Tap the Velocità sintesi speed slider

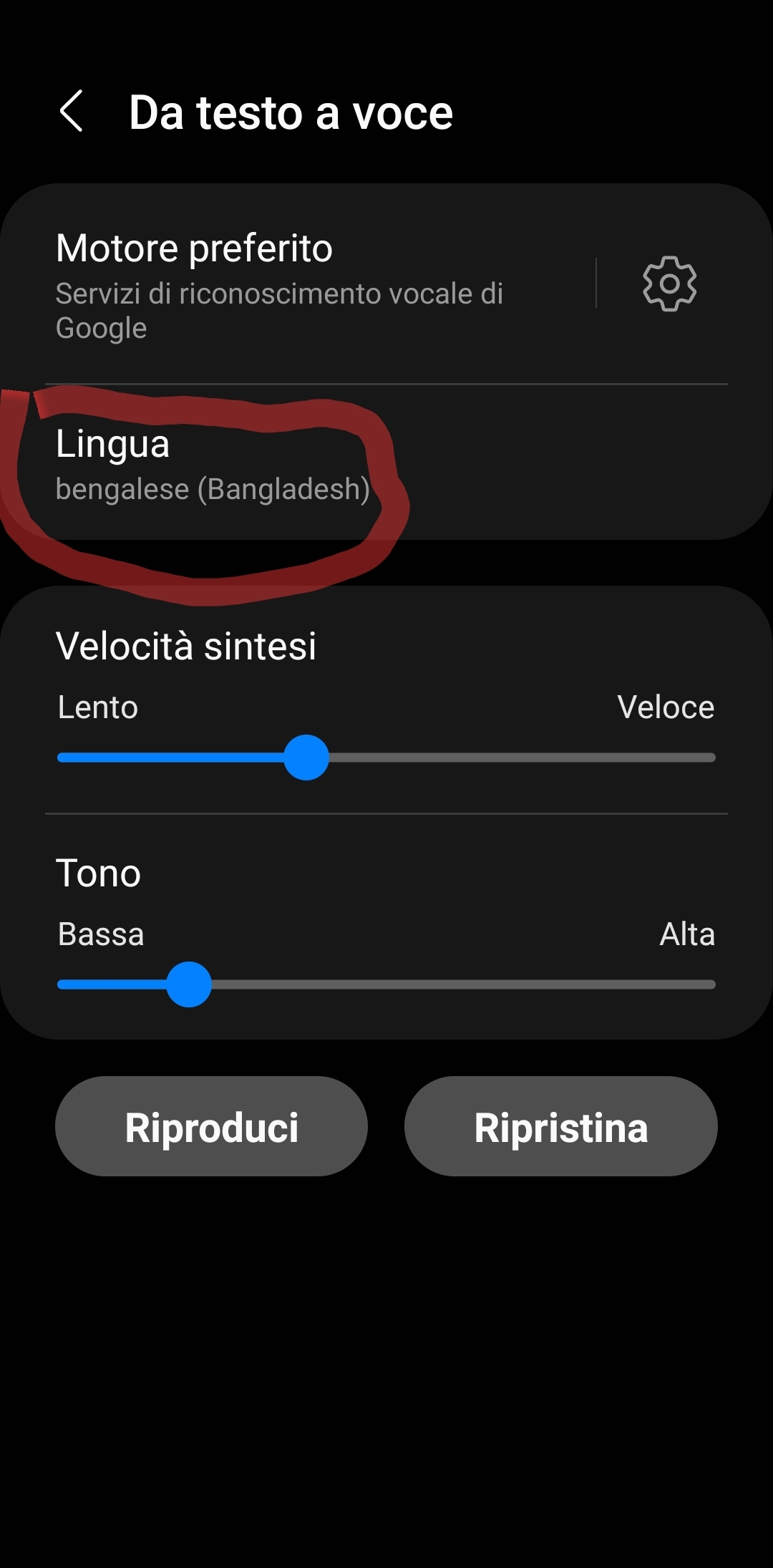386,758
